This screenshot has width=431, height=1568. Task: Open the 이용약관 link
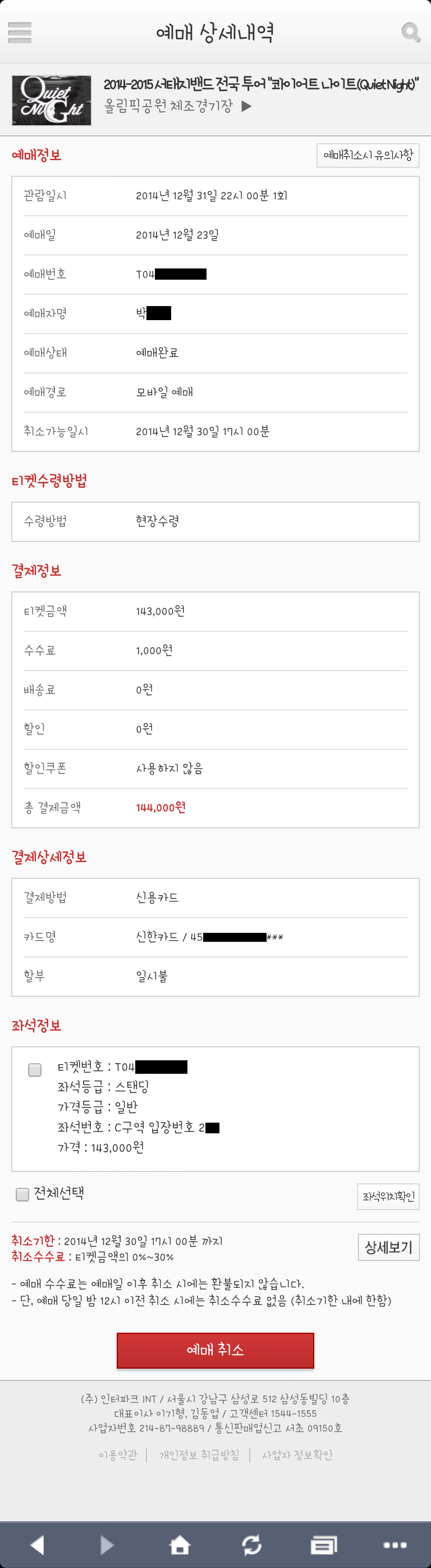point(118,1455)
